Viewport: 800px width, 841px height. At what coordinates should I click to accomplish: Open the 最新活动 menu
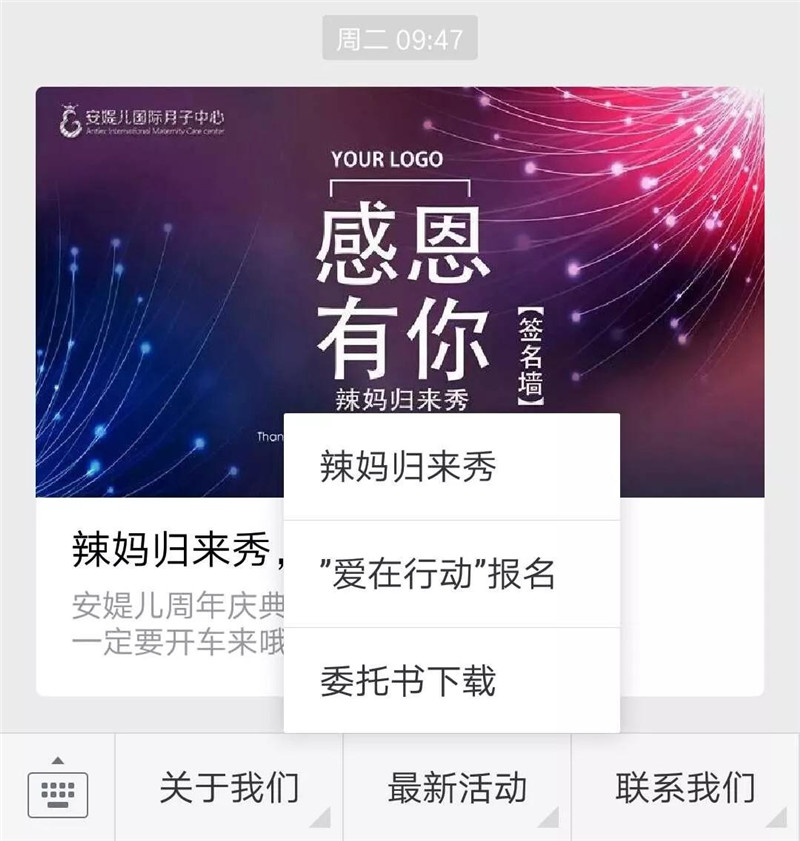457,788
